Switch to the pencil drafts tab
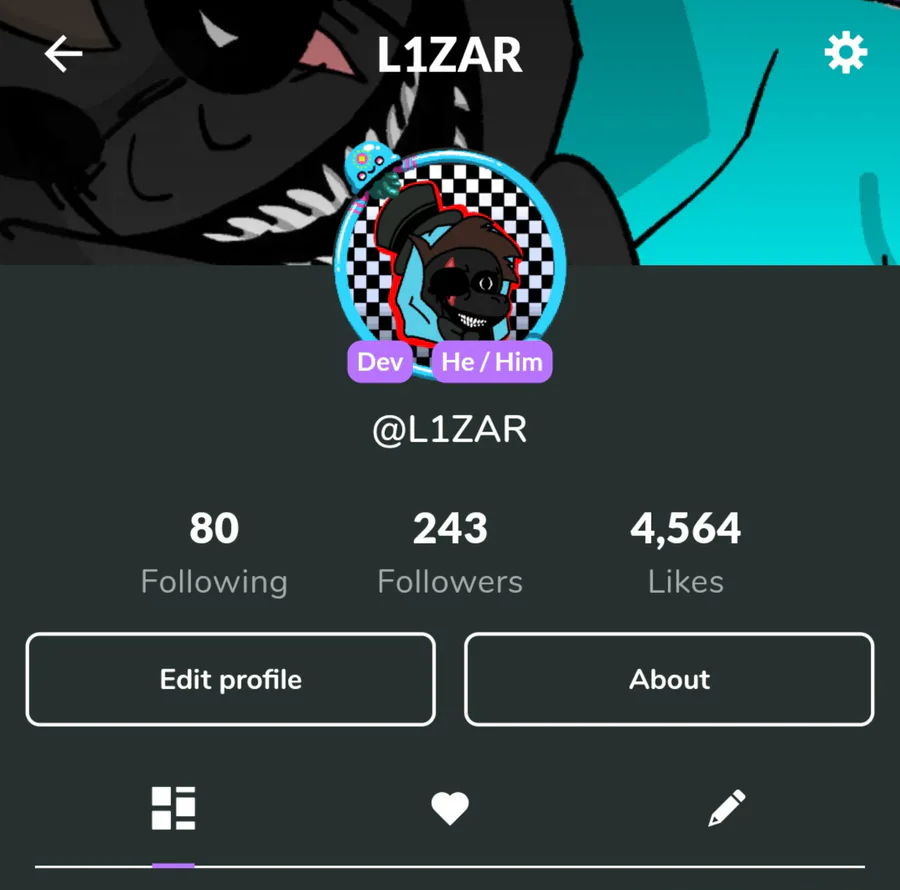This screenshot has width=900, height=890. click(x=726, y=808)
